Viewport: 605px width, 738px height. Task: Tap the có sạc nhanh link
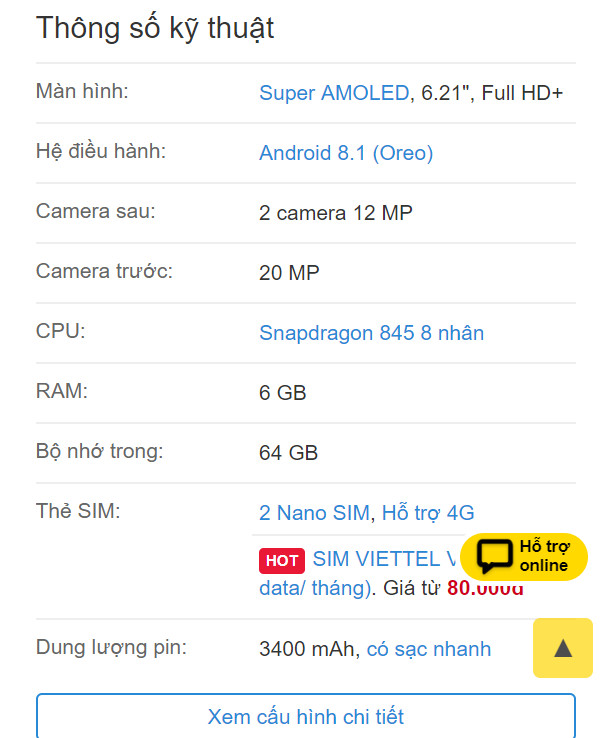coord(428,649)
